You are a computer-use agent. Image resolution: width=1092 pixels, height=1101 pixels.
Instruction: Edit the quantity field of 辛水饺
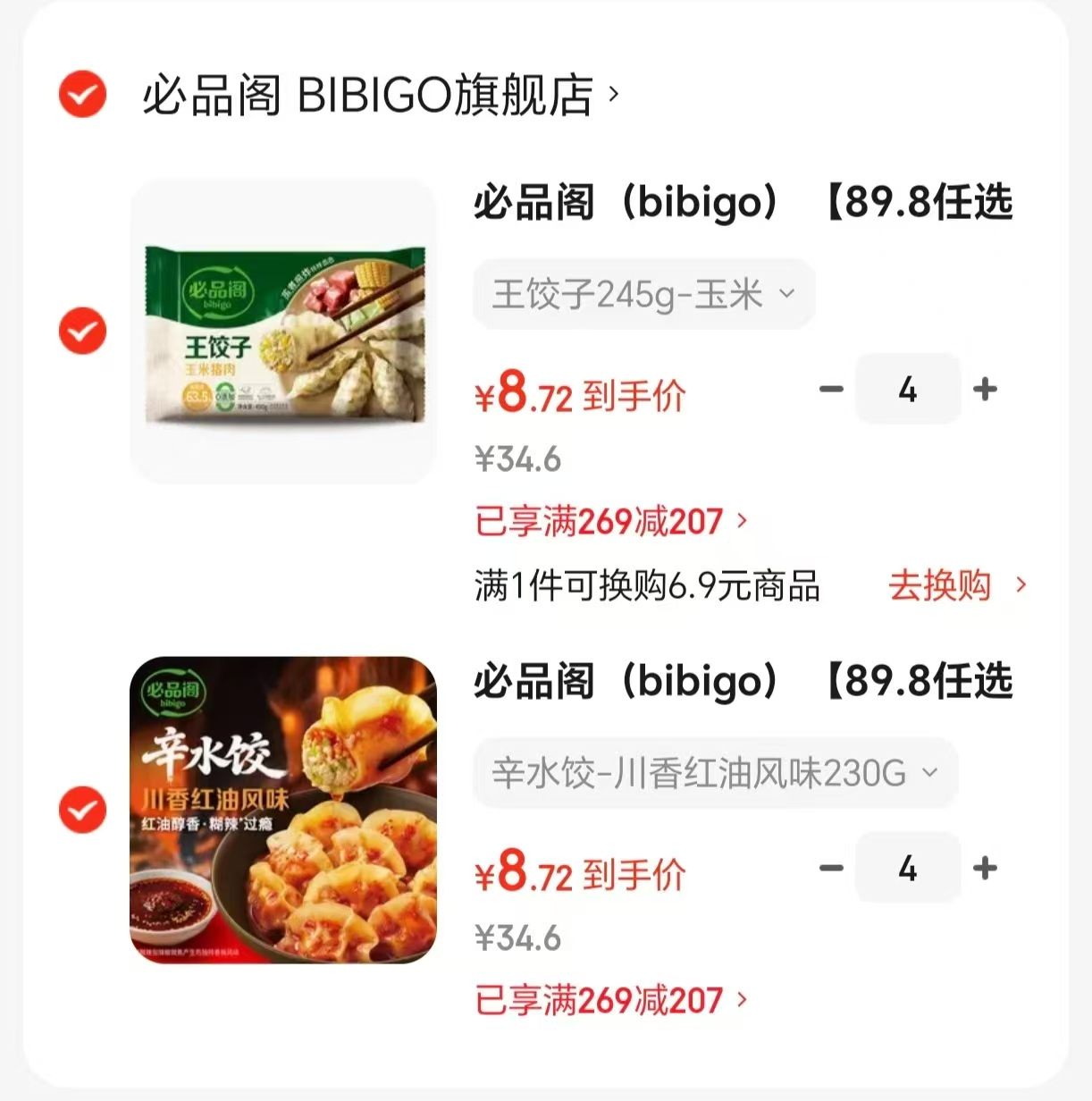coord(908,868)
